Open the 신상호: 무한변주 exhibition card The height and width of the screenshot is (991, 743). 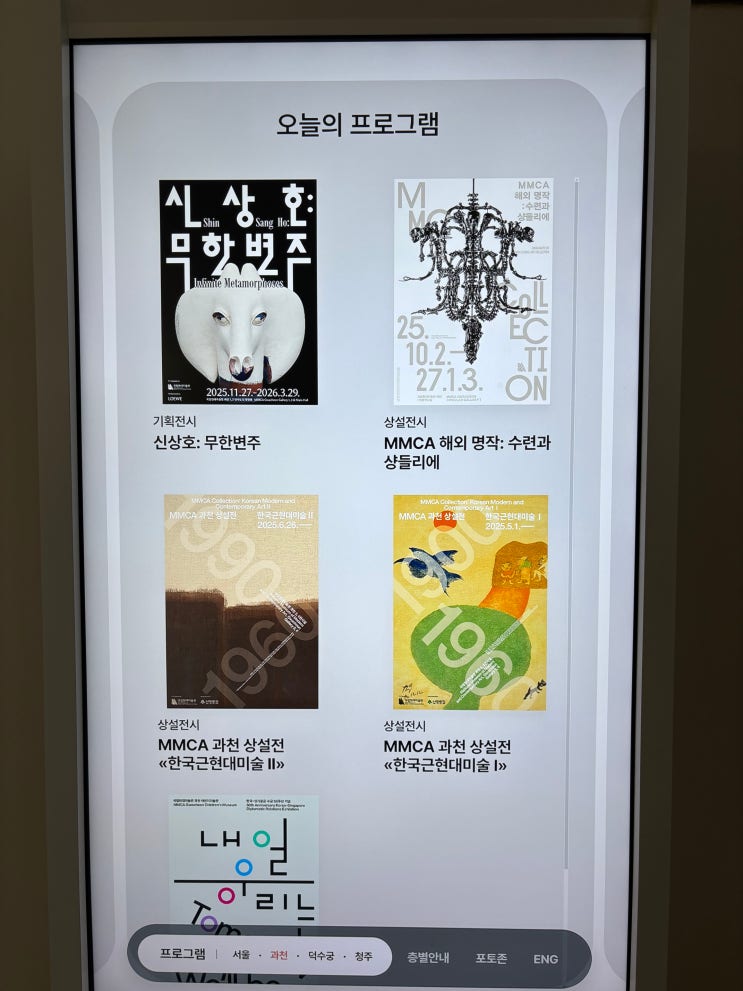[x=238, y=292]
